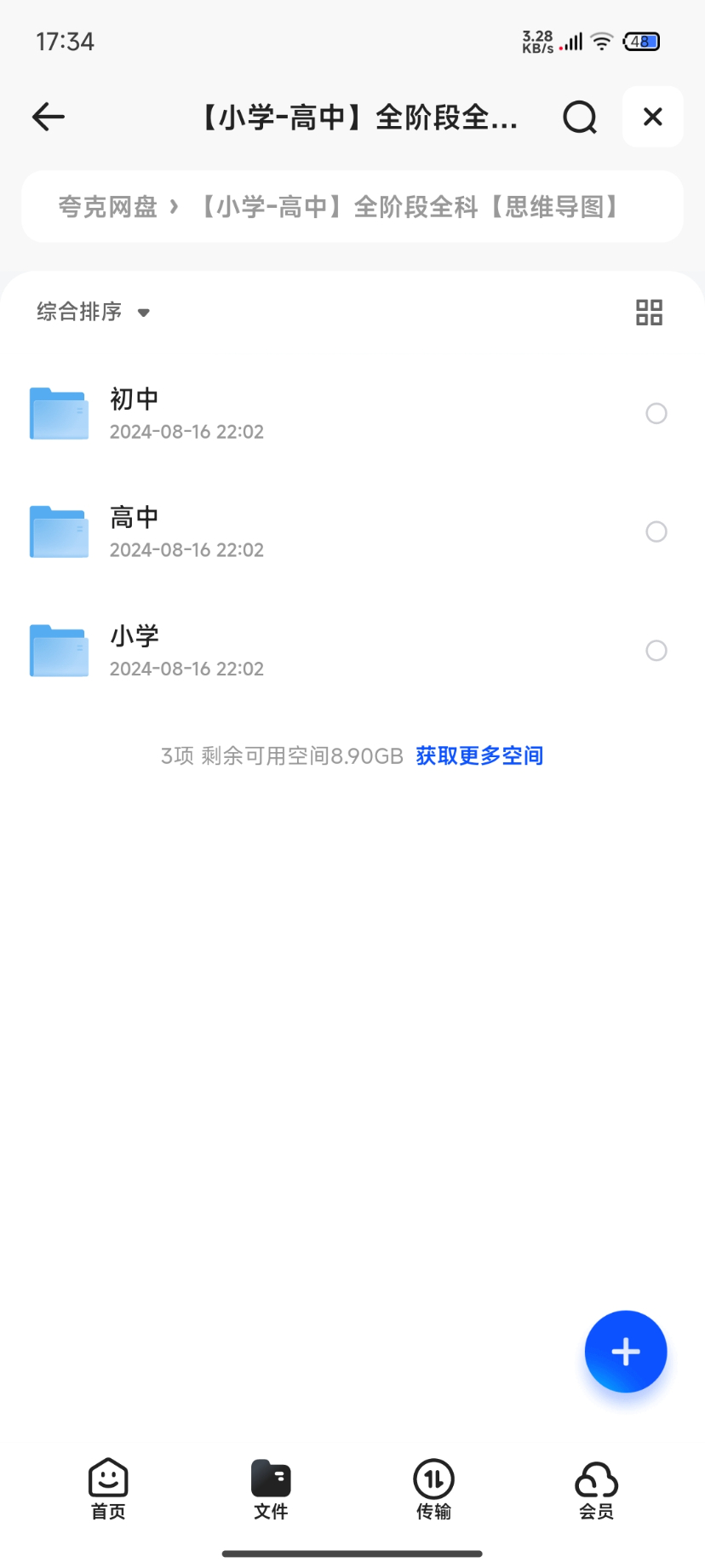The height and width of the screenshot is (1568, 705).
Task: Switch to the 文件 tab
Action: (x=271, y=1489)
